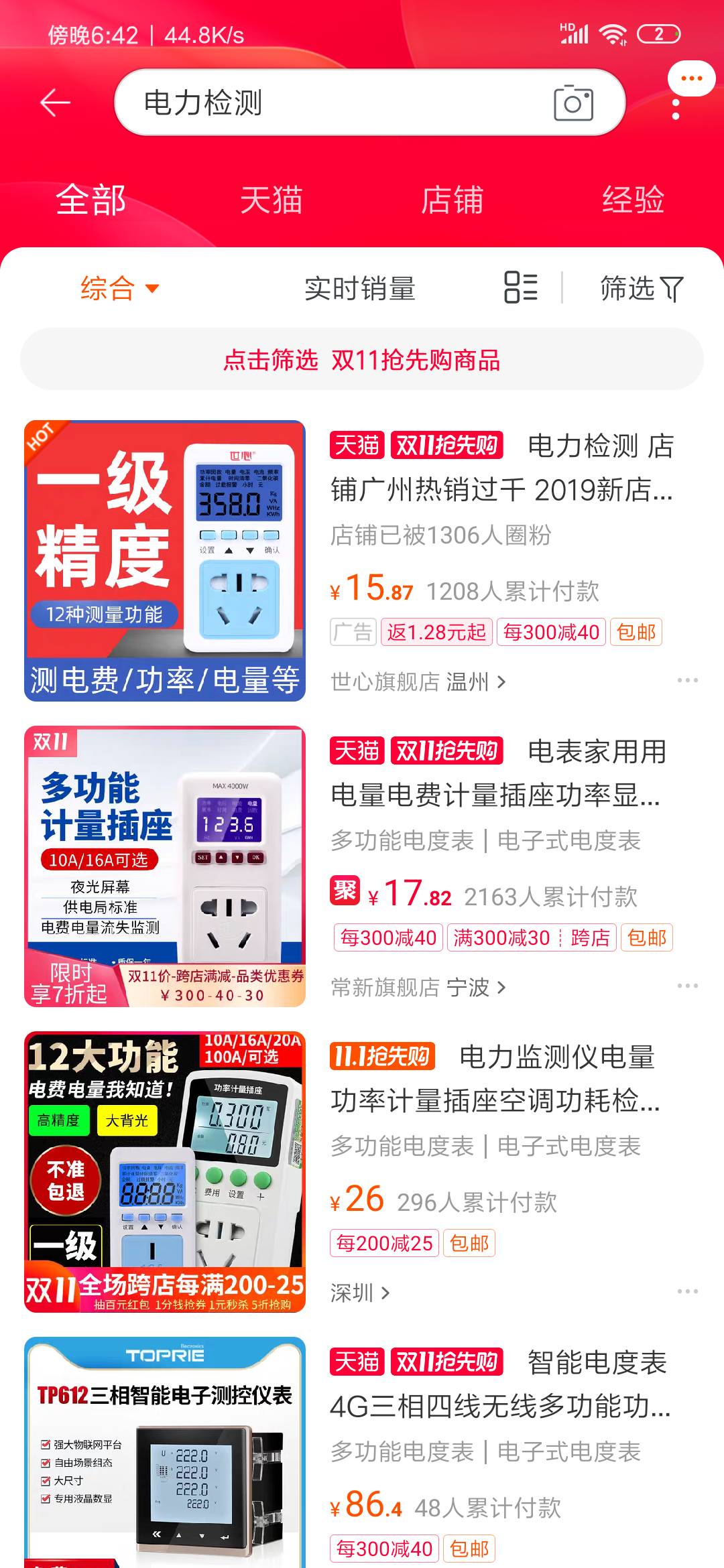Viewport: 724px width, 1568px height.
Task: Toggle the list/grid layout view
Action: (521, 287)
